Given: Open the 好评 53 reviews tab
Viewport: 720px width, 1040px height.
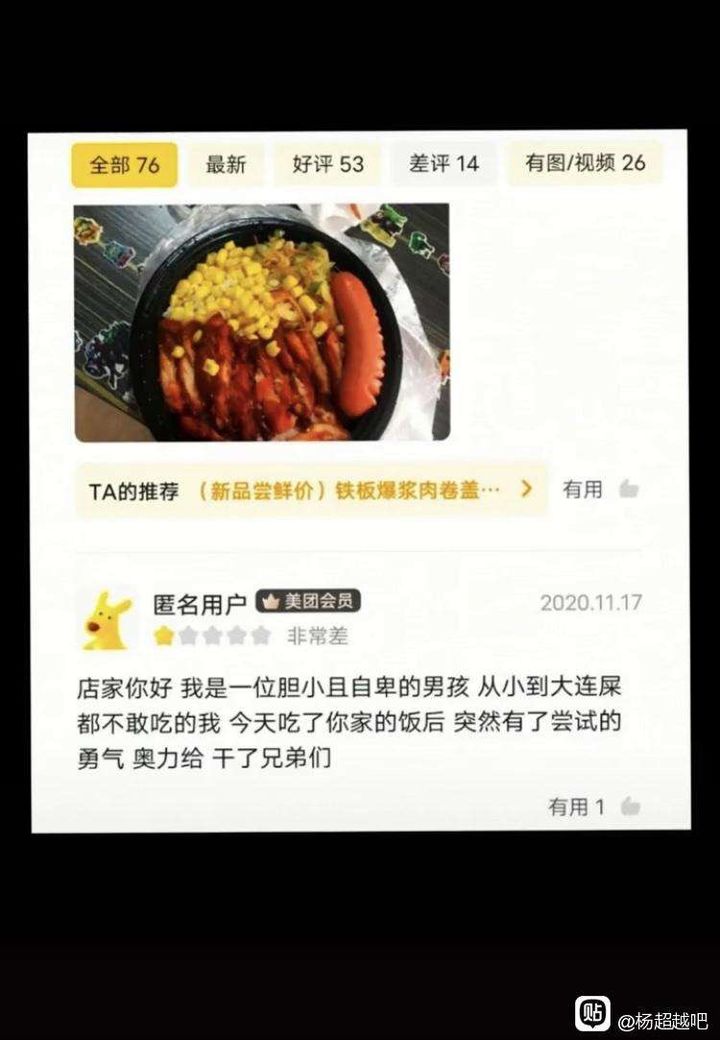Looking at the screenshot, I should (x=328, y=161).
